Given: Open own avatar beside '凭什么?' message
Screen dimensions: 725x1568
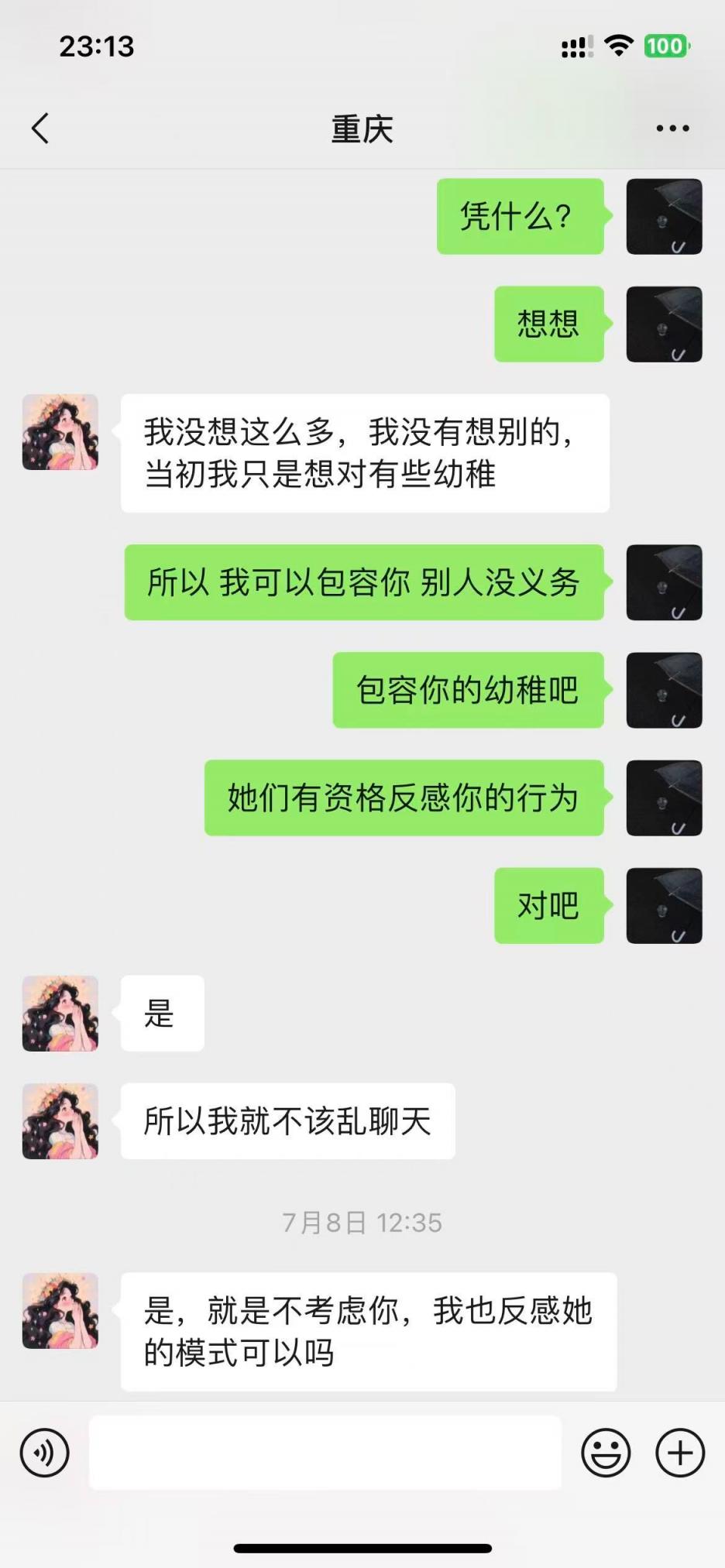Looking at the screenshot, I should [x=664, y=217].
